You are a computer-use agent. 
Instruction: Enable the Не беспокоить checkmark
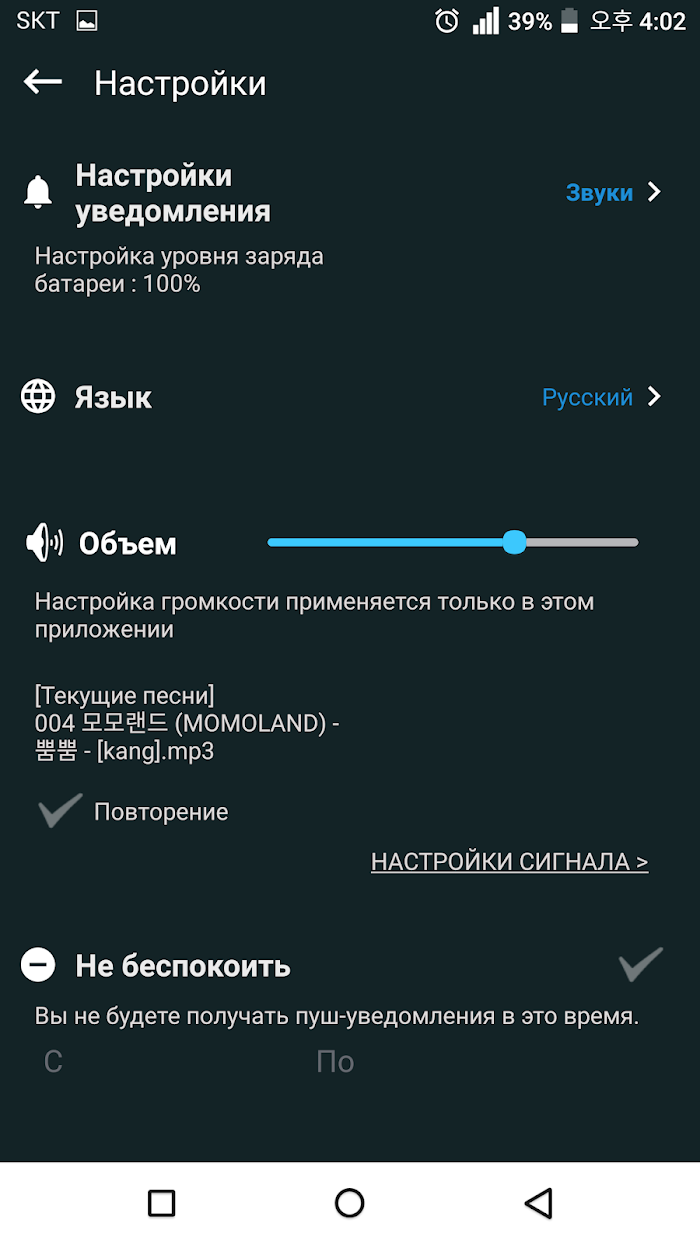[x=640, y=965]
